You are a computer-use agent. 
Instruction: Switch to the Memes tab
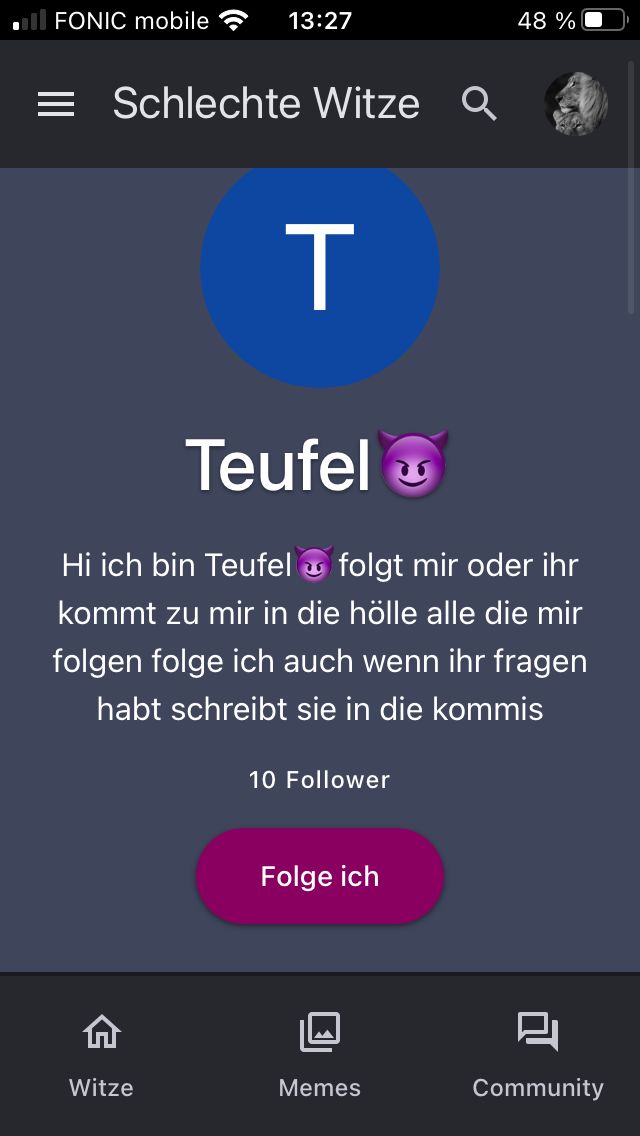[x=320, y=1054]
